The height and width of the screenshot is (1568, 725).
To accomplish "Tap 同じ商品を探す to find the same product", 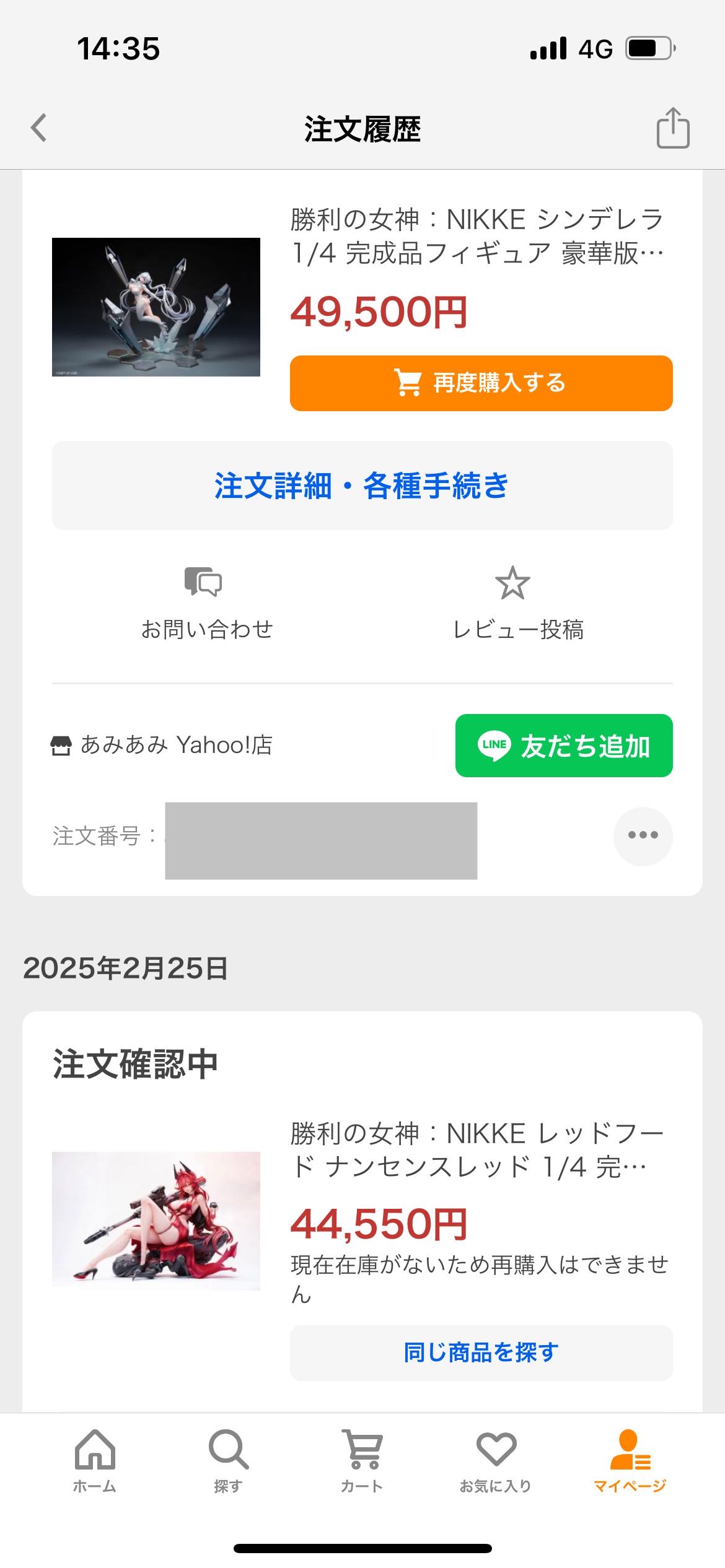I will pyautogui.click(x=481, y=1353).
